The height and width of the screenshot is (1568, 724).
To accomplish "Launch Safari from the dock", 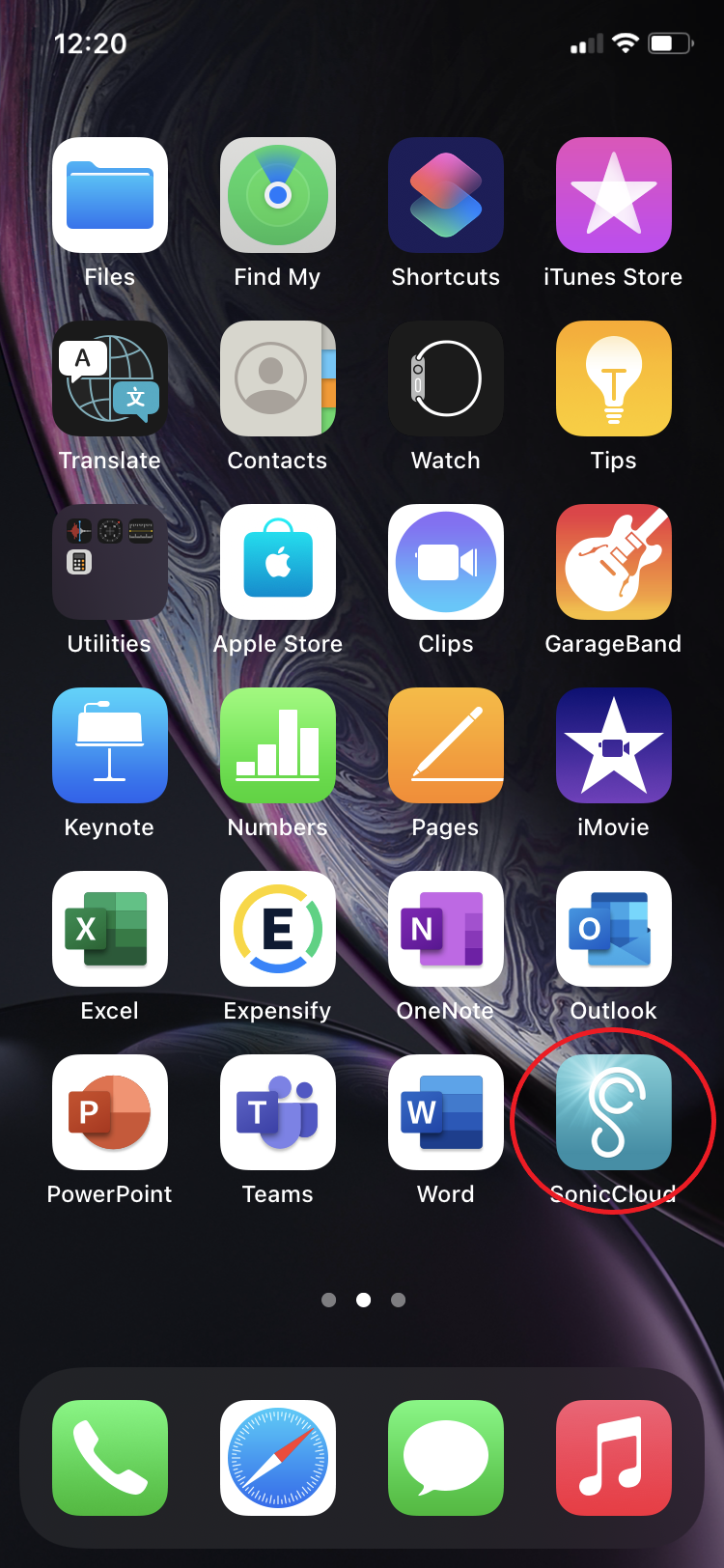I will [278, 1458].
